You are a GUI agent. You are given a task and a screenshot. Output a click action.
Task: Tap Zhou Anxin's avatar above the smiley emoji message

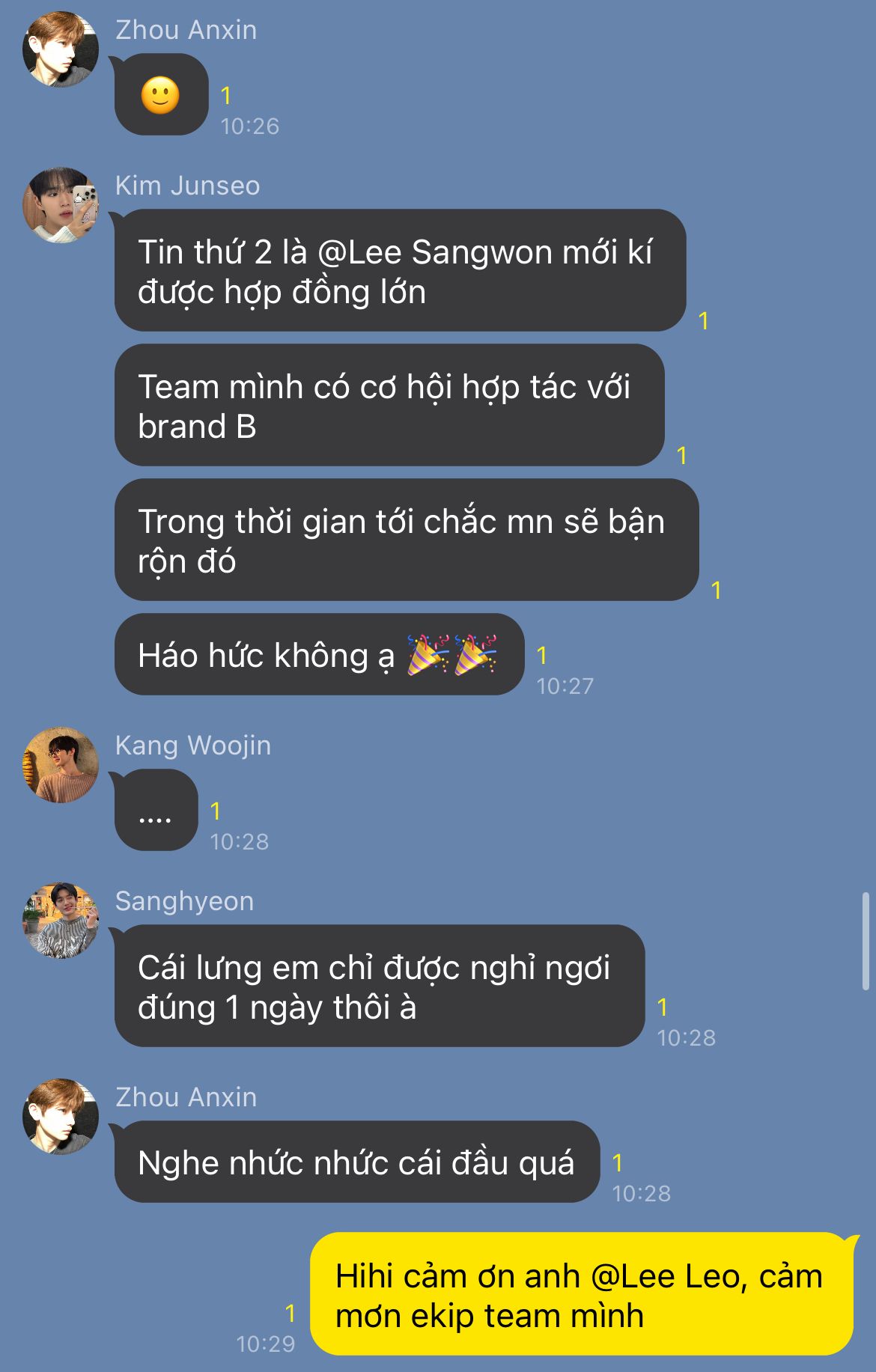point(61,49)
